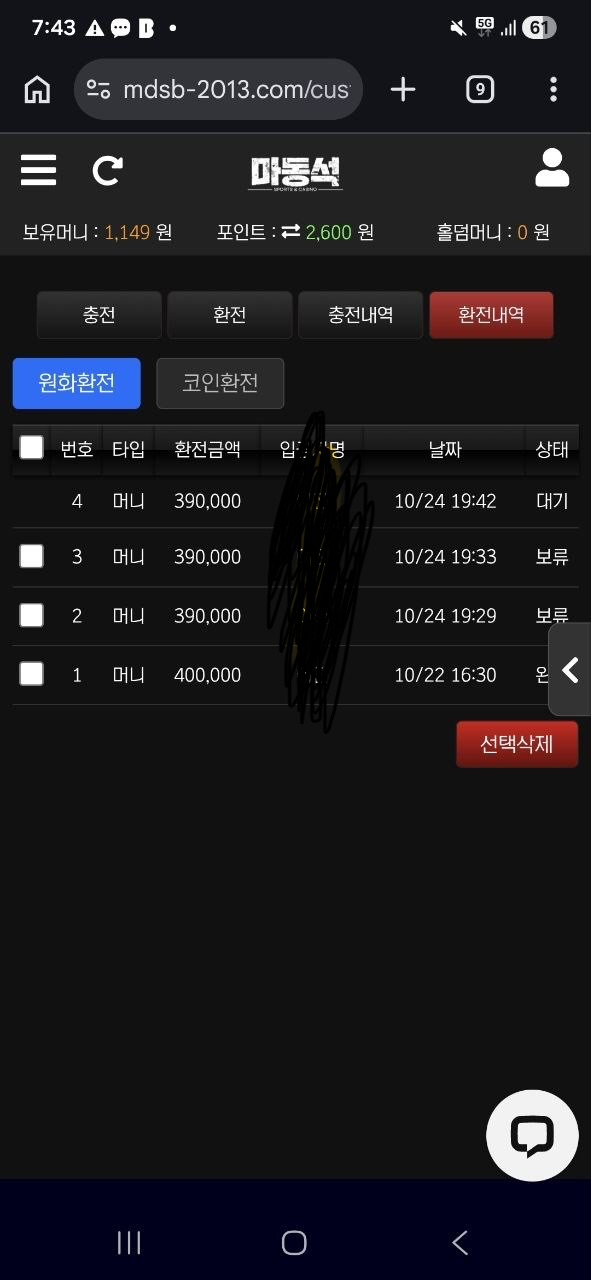This screenshot has height=1280, width=591.
Task: Open a new browser tab
Action: pyautogui.click(x=403, y=90)
